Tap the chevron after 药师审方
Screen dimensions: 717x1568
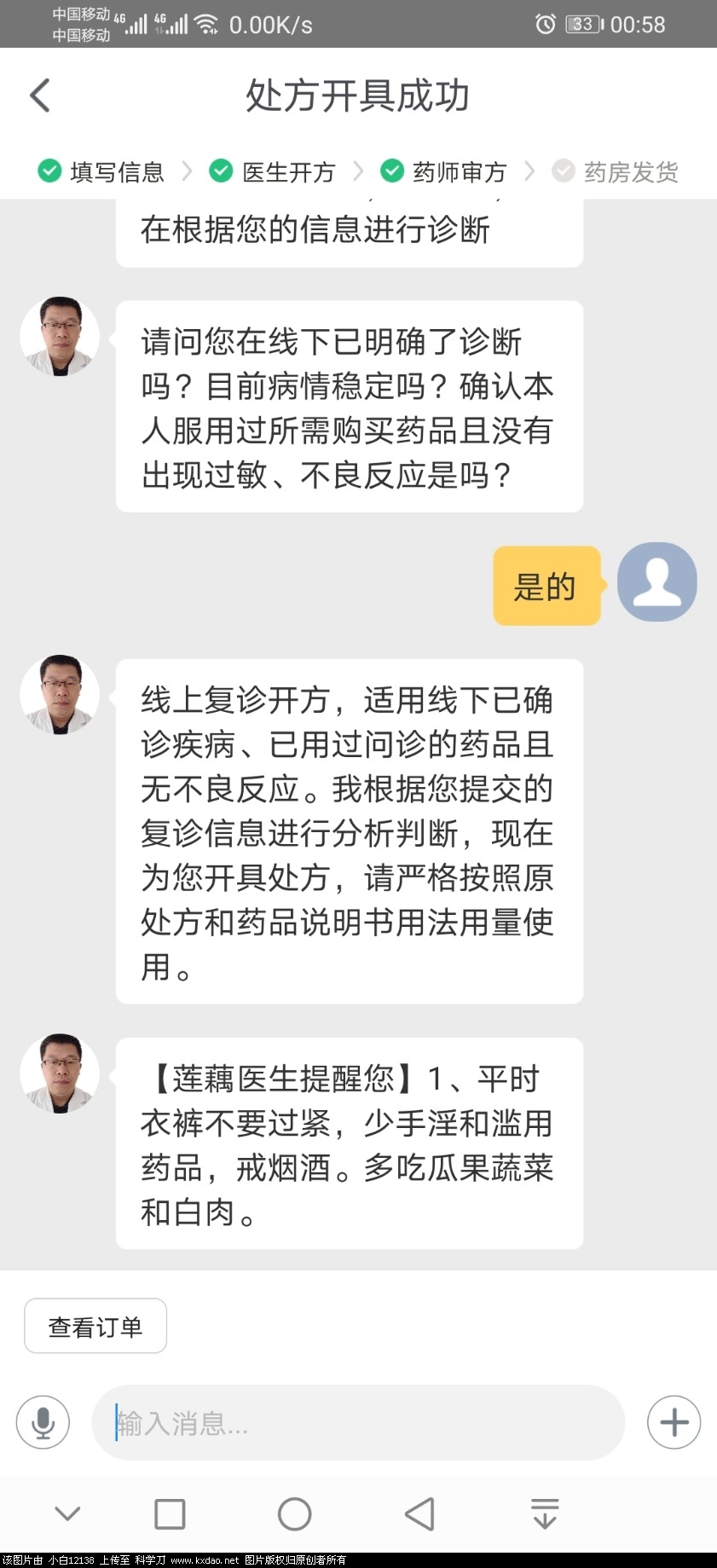point(531,171)
